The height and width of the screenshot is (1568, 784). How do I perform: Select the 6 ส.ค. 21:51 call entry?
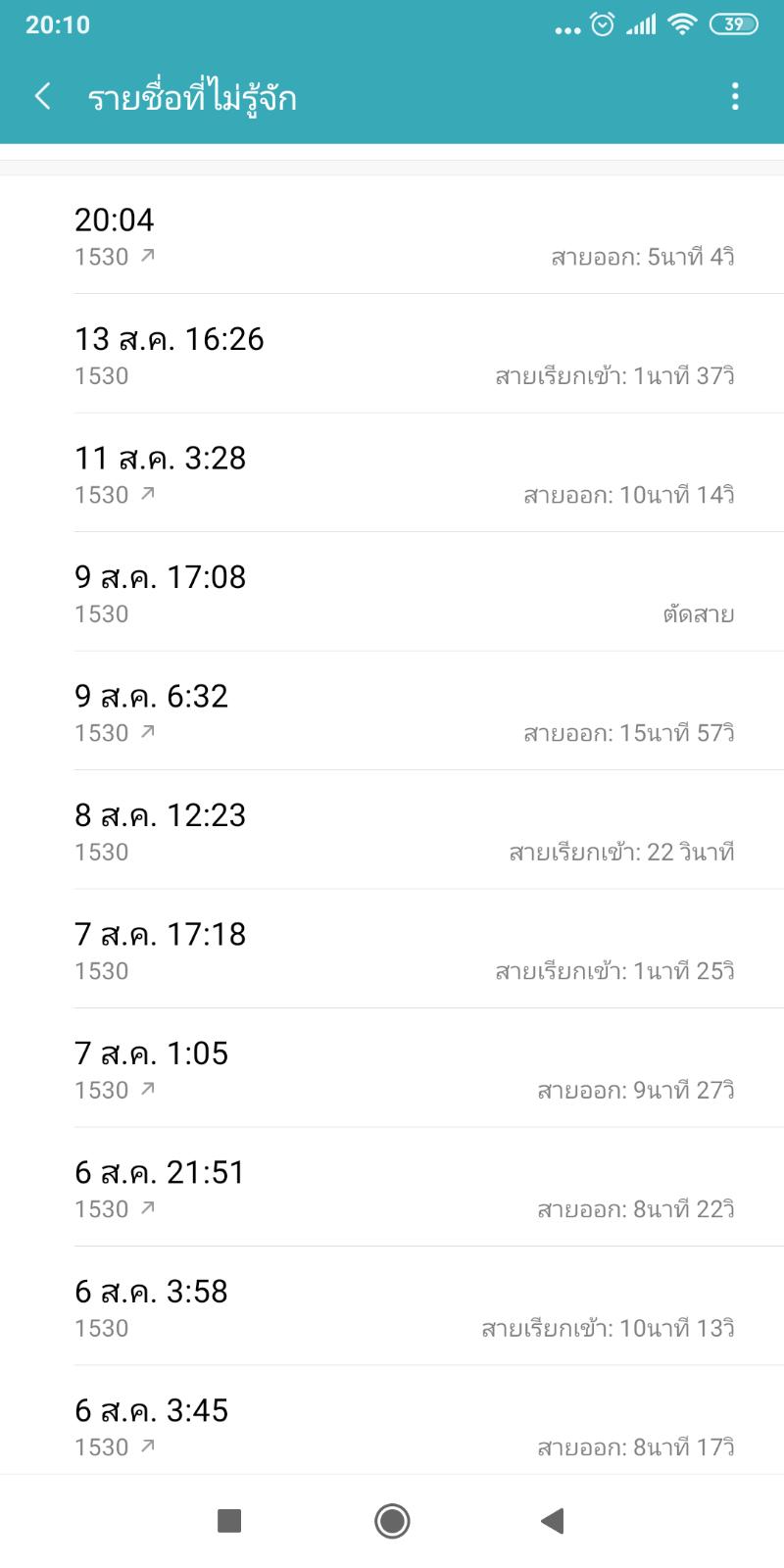392,1189
